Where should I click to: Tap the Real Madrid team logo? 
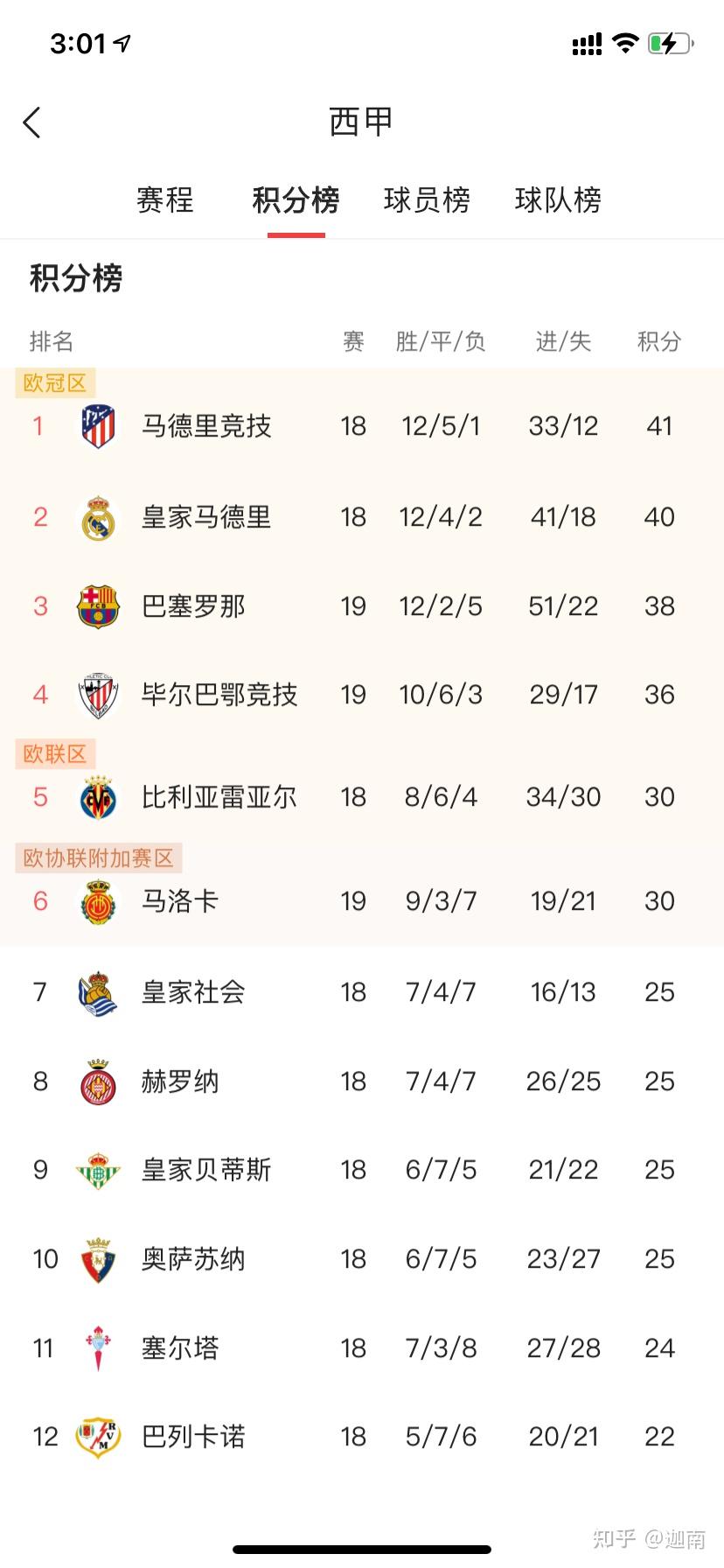pyautogui.click(x=98, y=517)
